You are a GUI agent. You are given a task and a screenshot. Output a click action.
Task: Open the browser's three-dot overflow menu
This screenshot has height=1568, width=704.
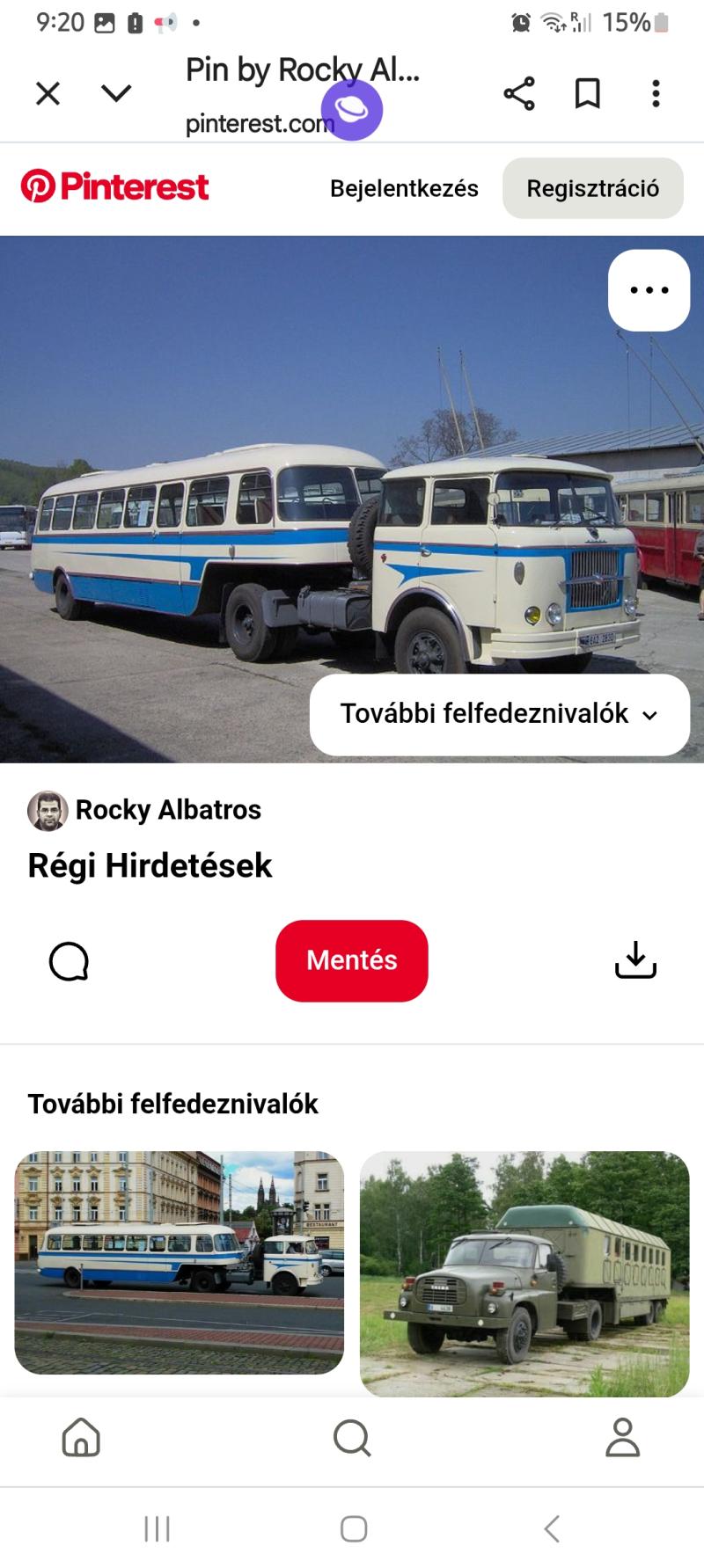pyautogui.click(x=656, y=93)
